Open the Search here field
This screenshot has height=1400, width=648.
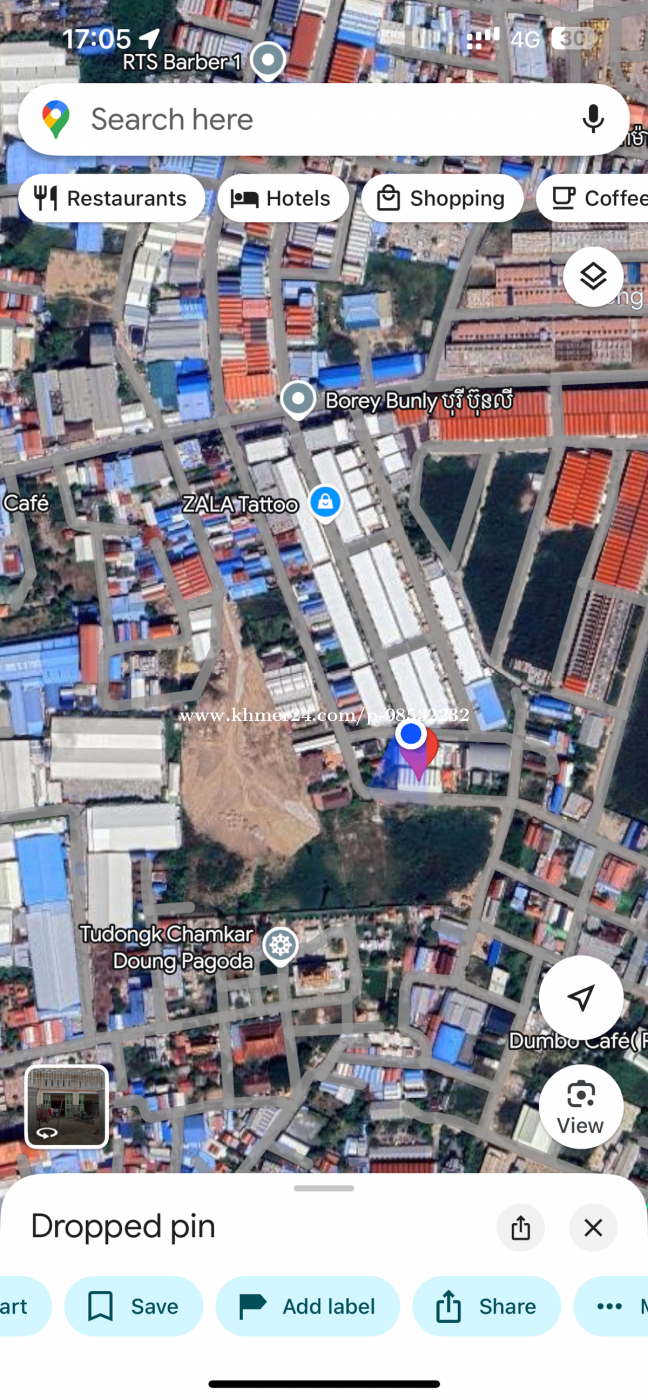coord(300,120)
